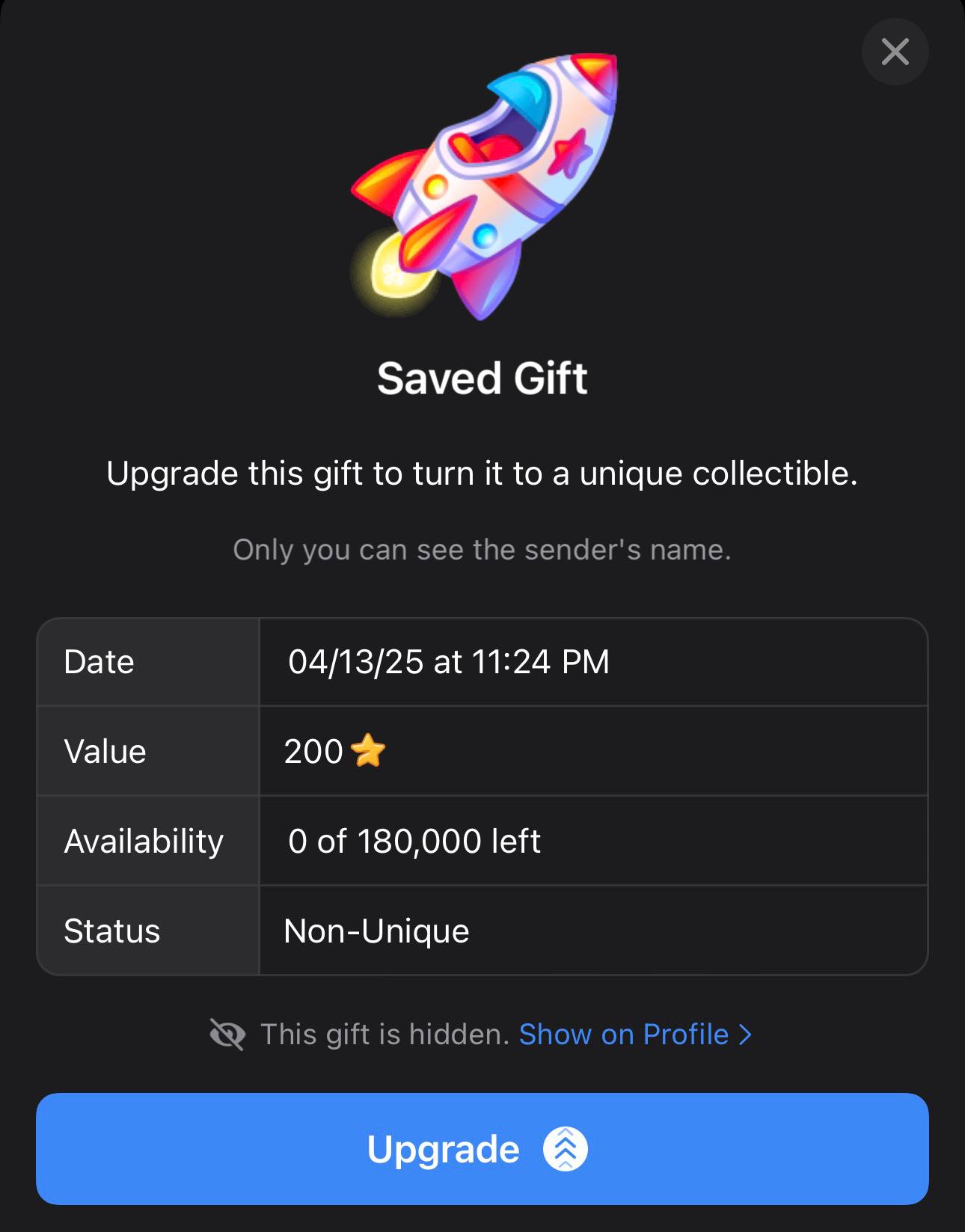Close the Saved Gift dialog
Viewport: 965px width, 1232px height.
coord(895,52)
